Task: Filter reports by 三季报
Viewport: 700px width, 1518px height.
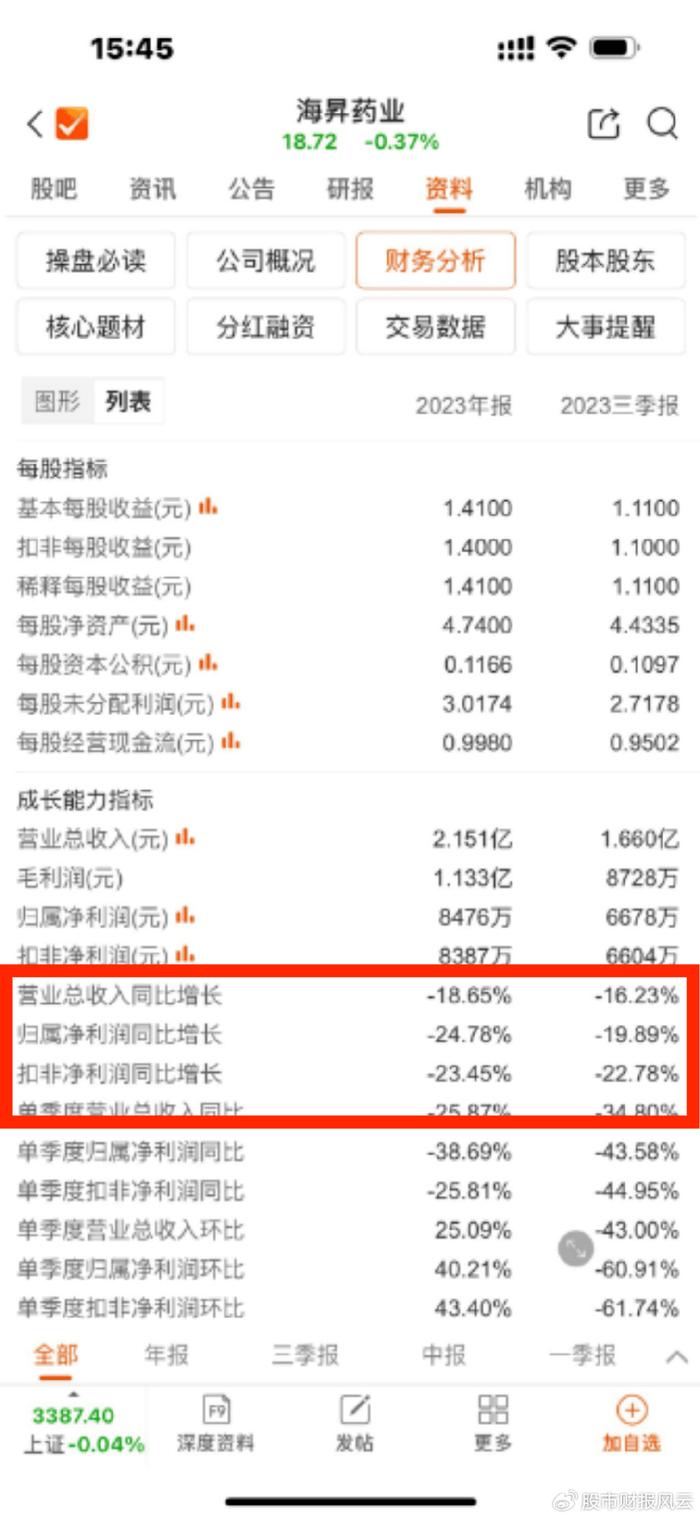Action: pos(305,1356)
